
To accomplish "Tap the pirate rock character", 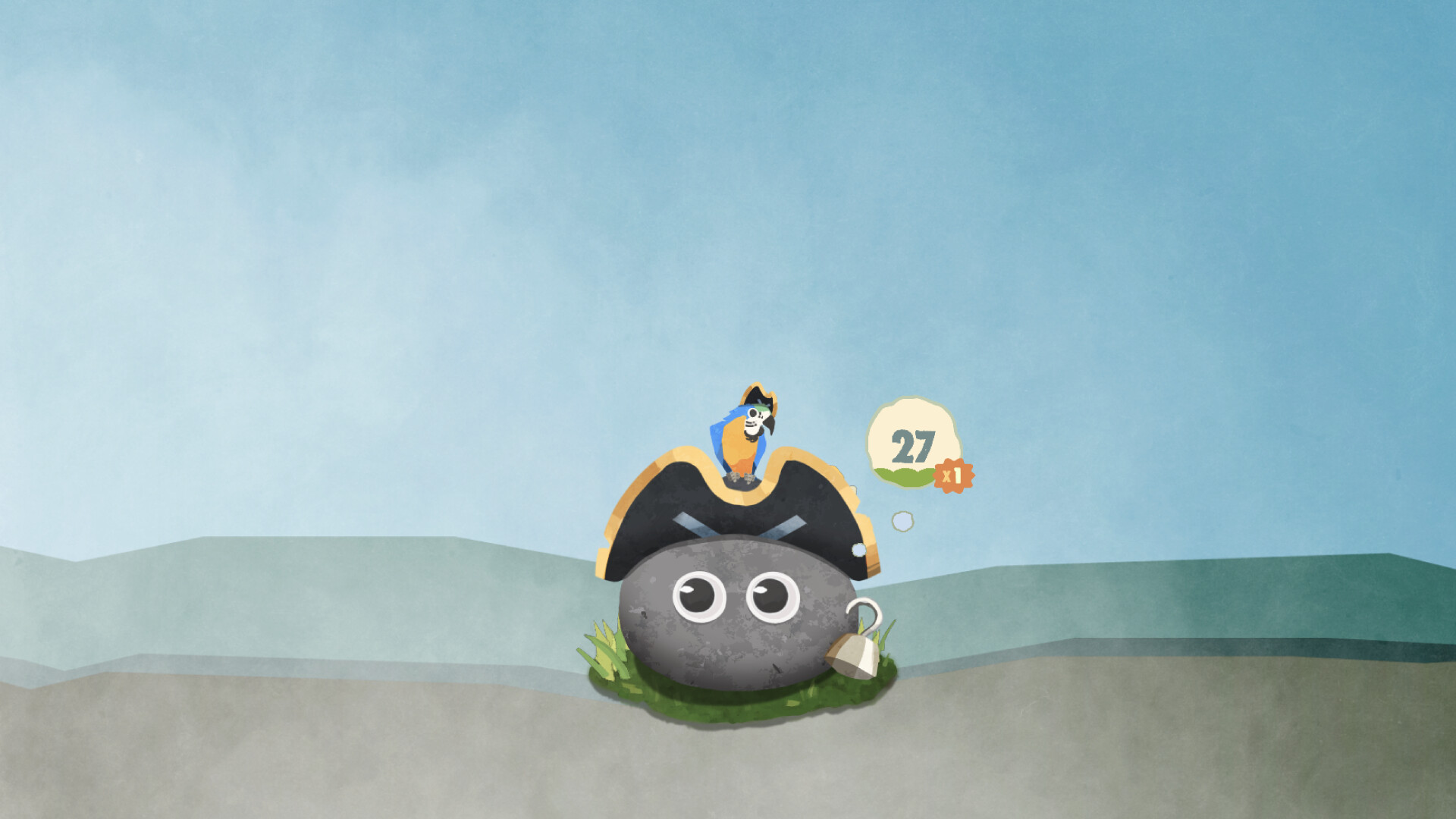I will click(x=734, y=616).
